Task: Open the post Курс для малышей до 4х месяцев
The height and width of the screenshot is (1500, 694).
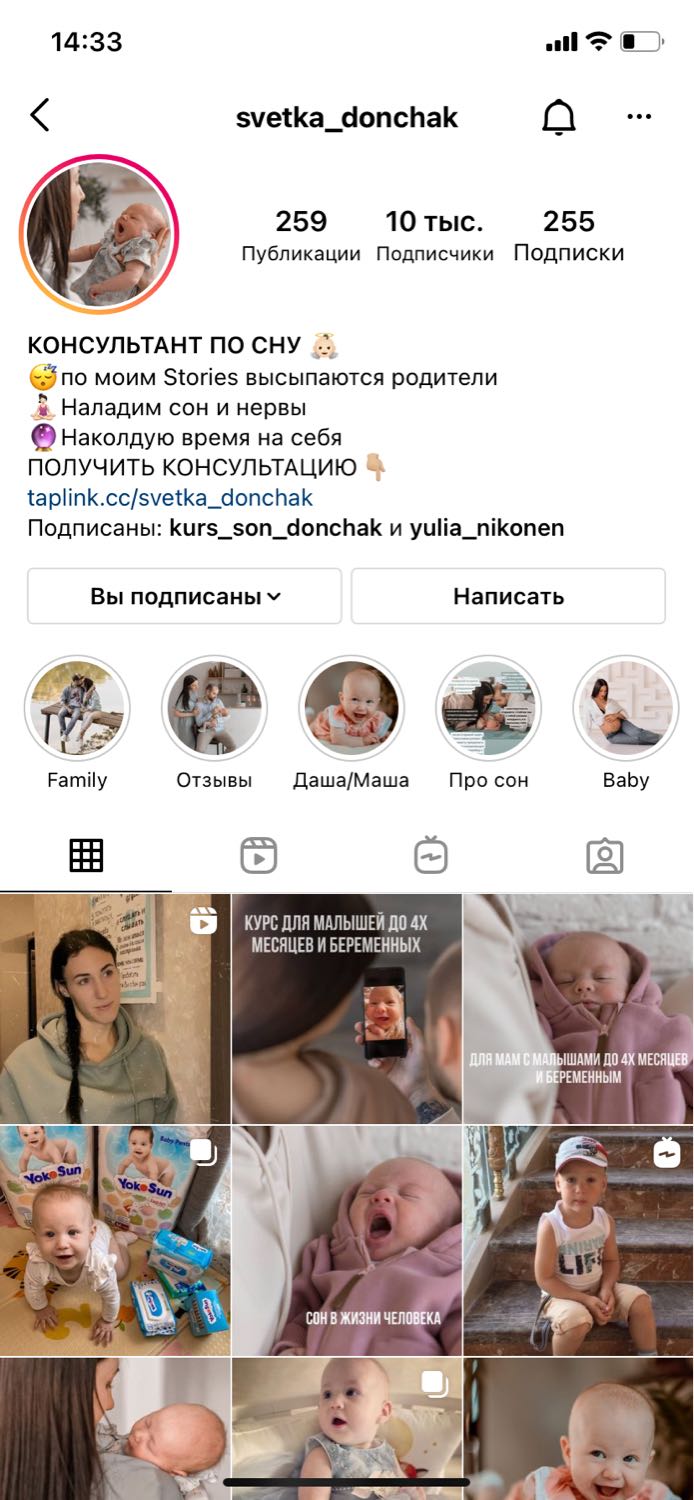Action: (x=347, y=1008)
